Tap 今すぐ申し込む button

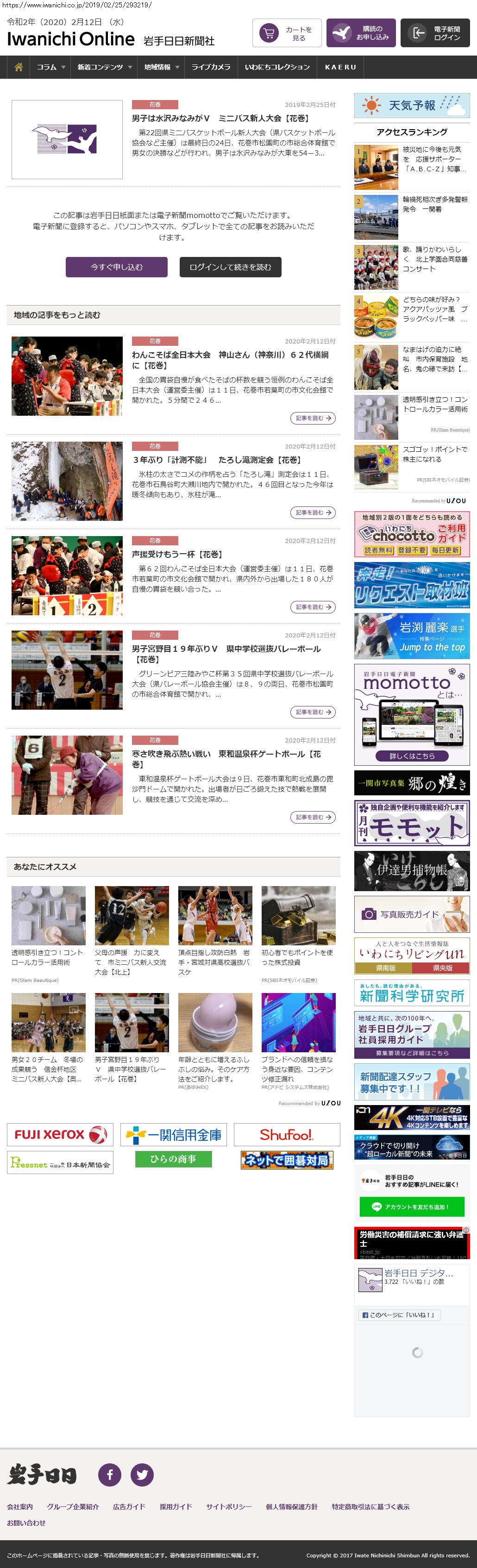(x=116, y=267)
